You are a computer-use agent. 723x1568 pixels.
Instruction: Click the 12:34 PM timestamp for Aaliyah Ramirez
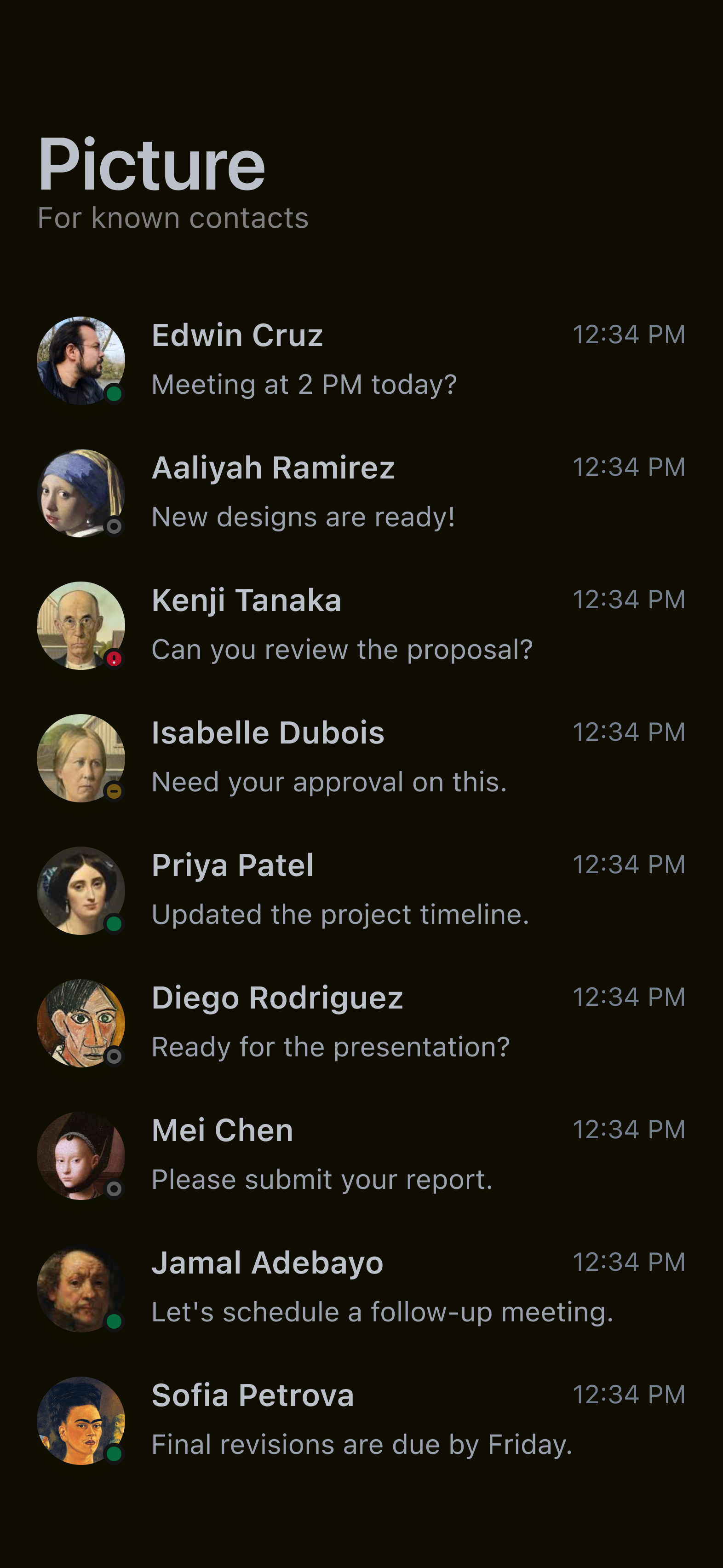(x=629, y=467)
